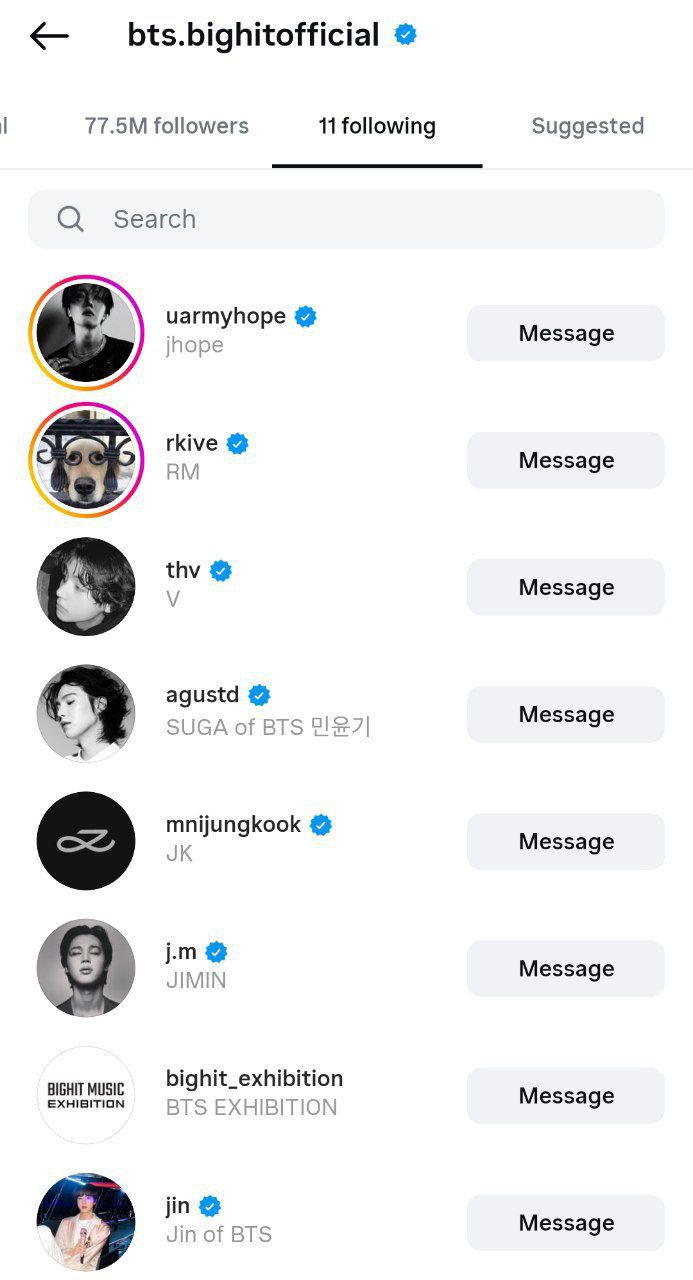Message rkive

(x=565, y=460)
